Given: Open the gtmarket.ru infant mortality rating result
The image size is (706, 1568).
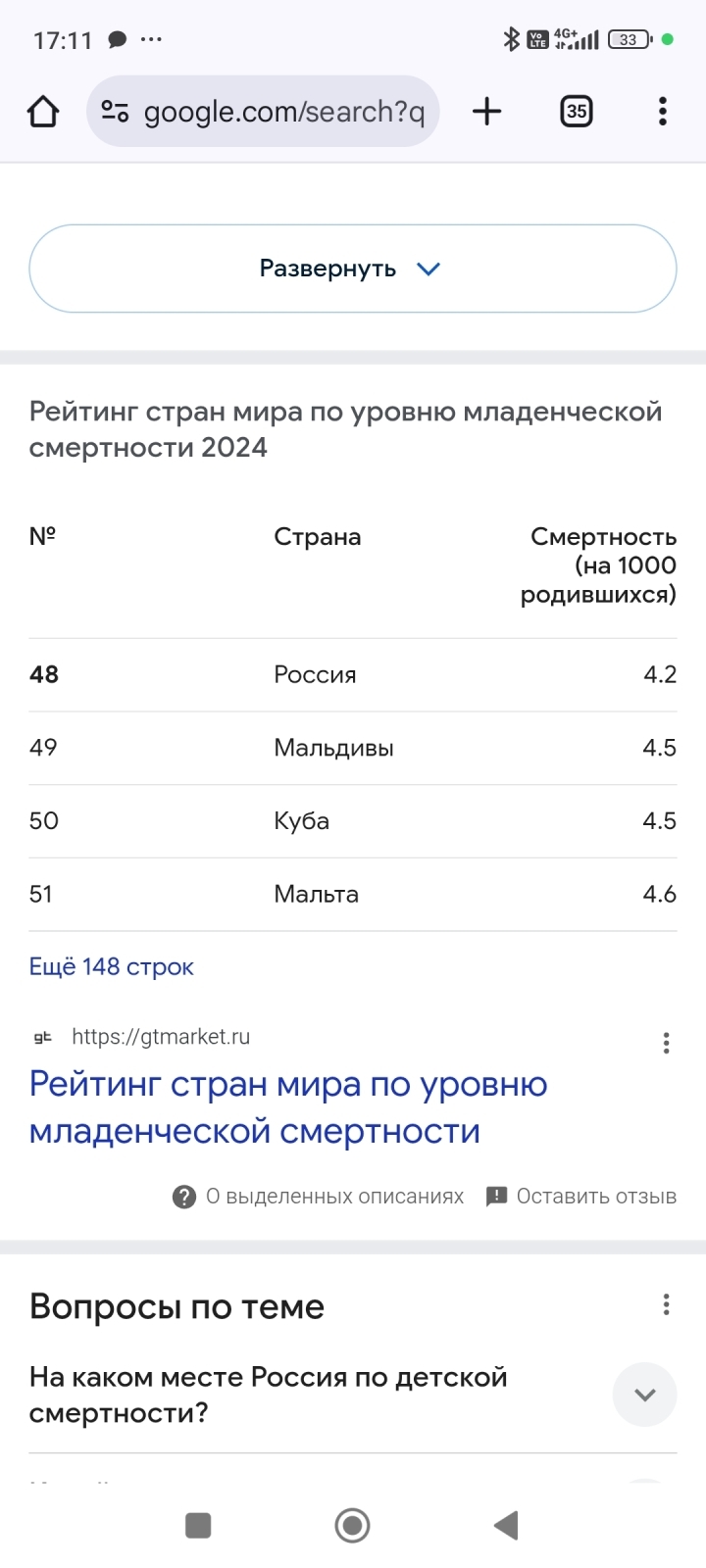Looking at the screenshot, I should [288, 1107].
